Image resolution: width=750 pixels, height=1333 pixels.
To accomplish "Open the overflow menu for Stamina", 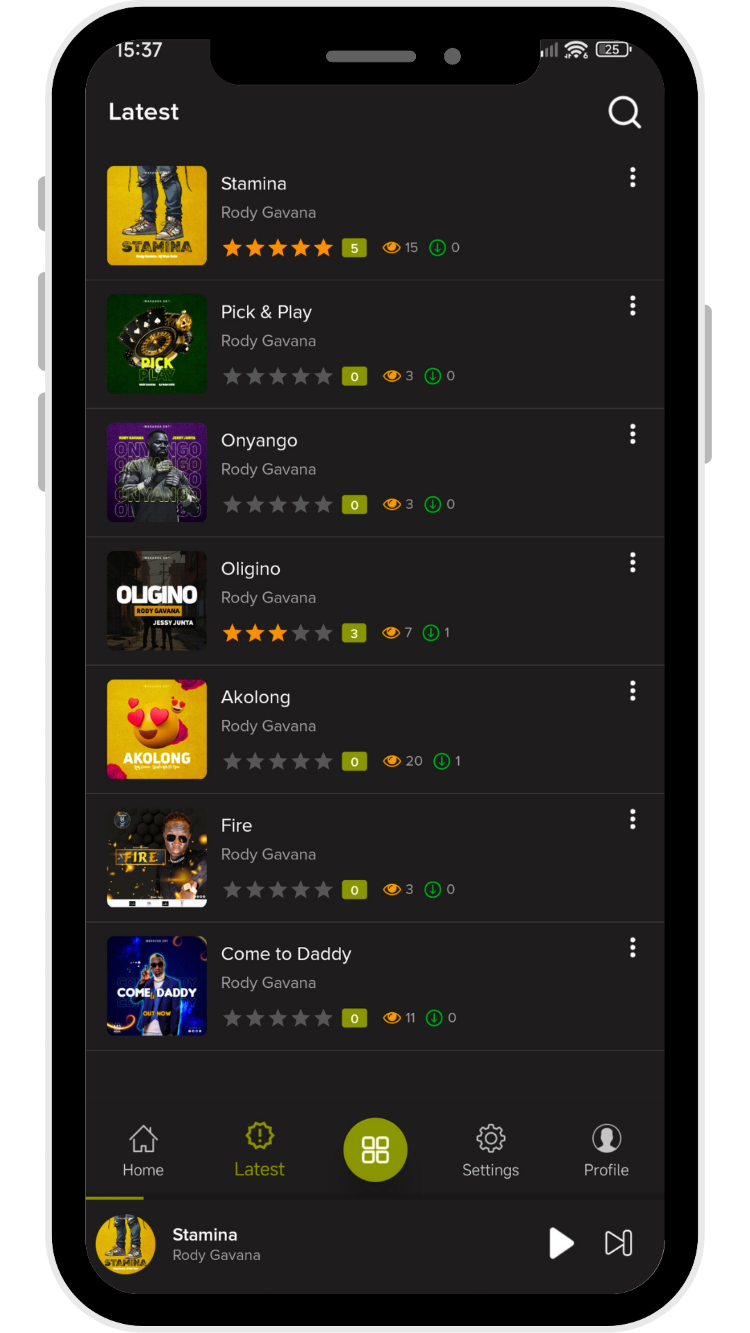I will (x=632, y=178).
